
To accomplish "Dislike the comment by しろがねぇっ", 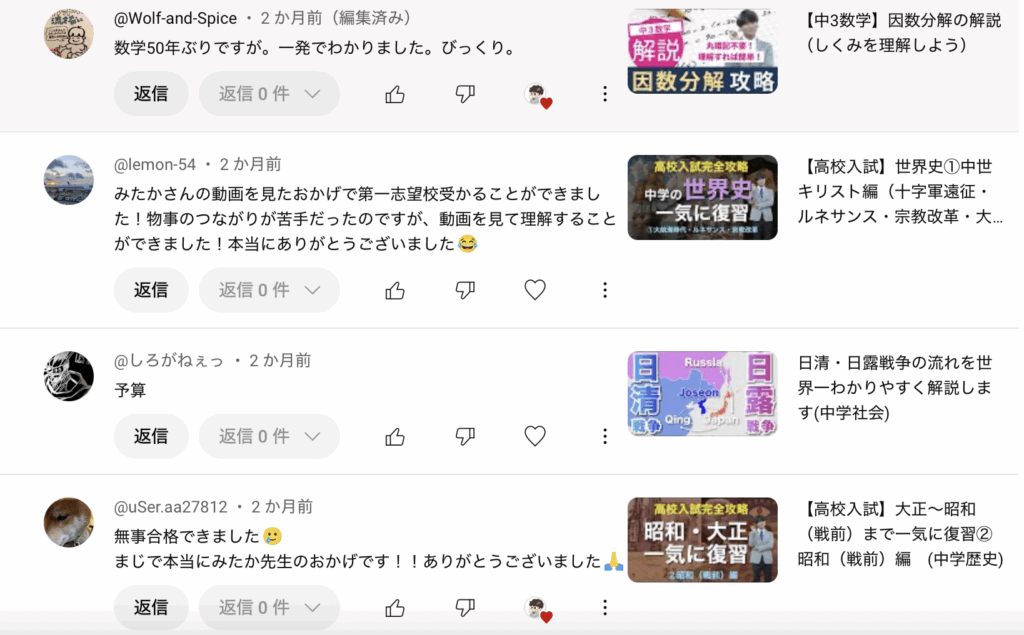I will pos(465,436).
